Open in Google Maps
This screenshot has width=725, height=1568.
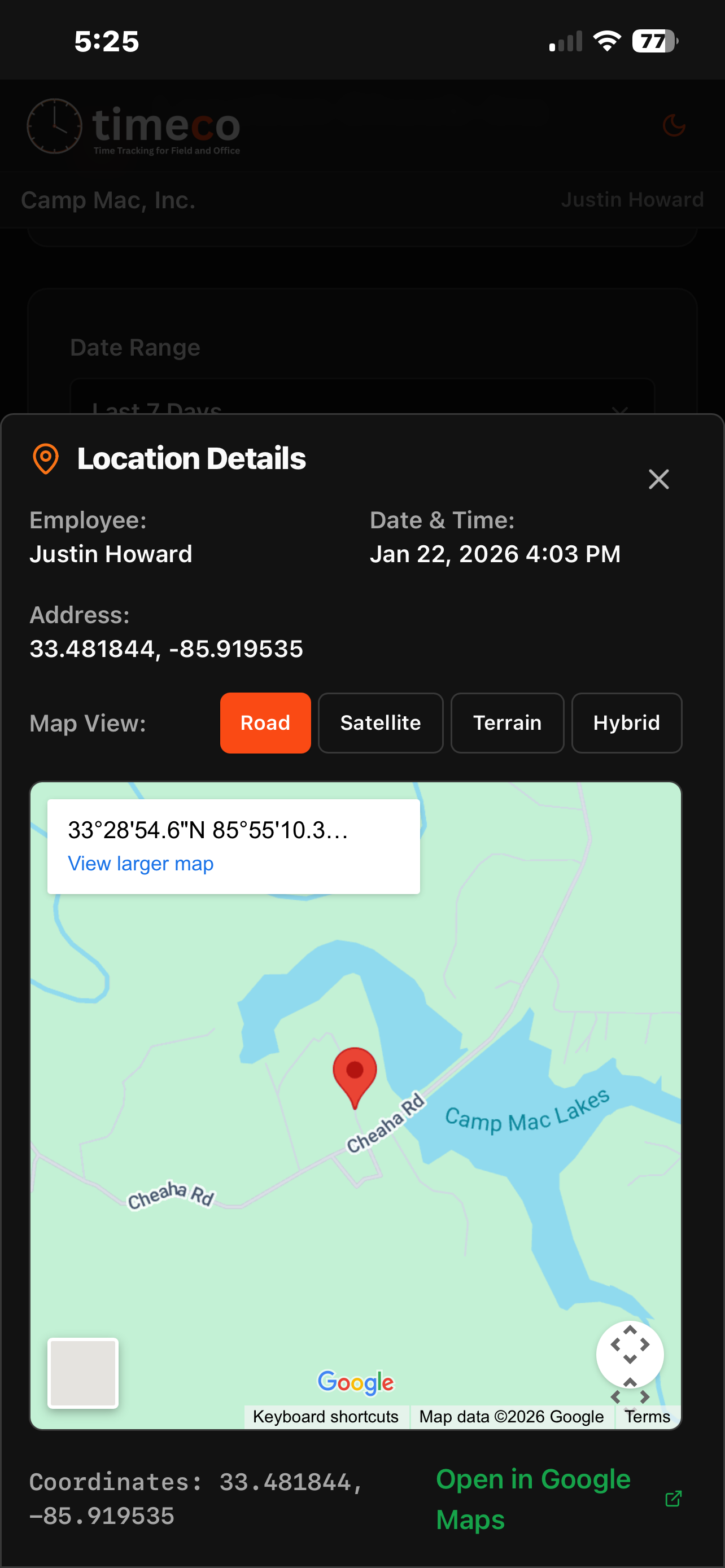point(533,1499)
